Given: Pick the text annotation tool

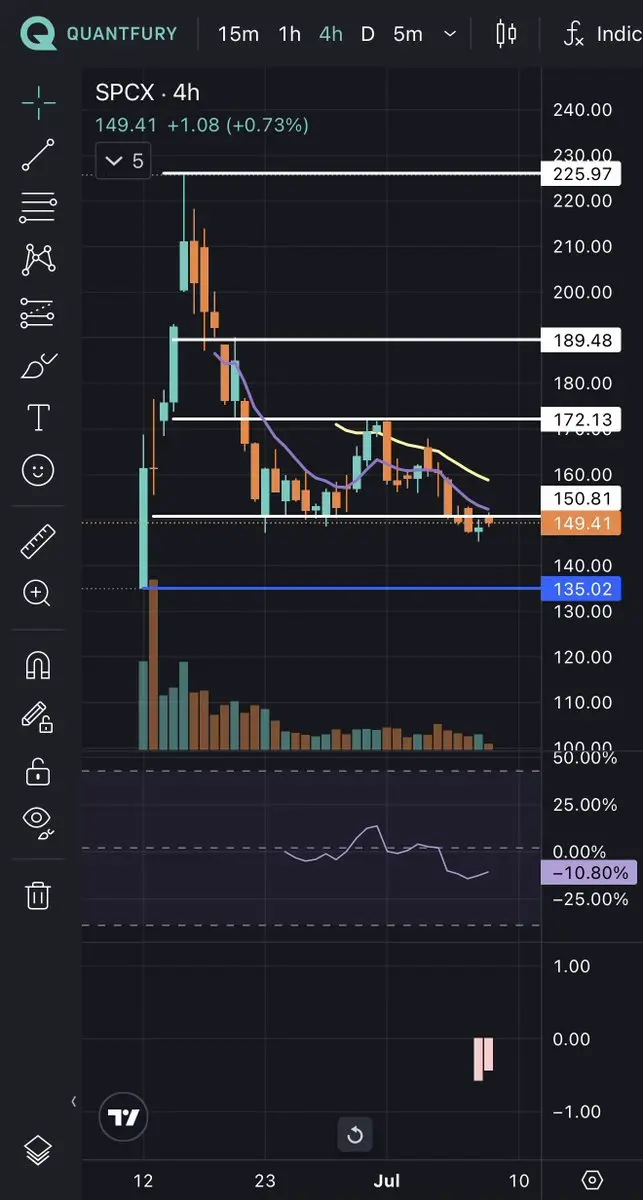Looking at the screenshot, I should (38, 417).
